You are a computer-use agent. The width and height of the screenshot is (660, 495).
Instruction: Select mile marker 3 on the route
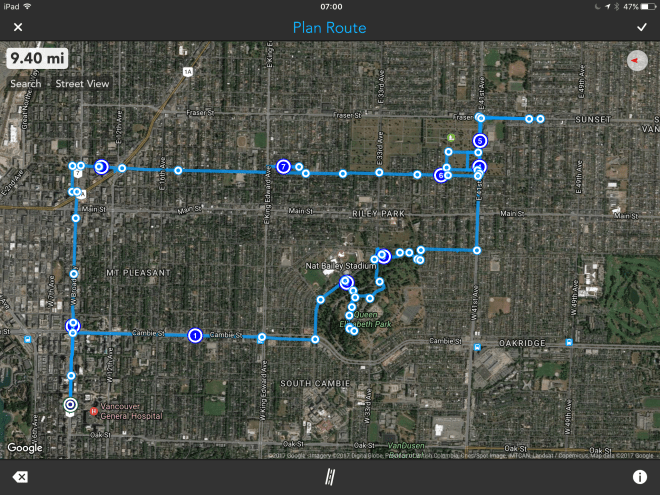[x=480, y=140]
